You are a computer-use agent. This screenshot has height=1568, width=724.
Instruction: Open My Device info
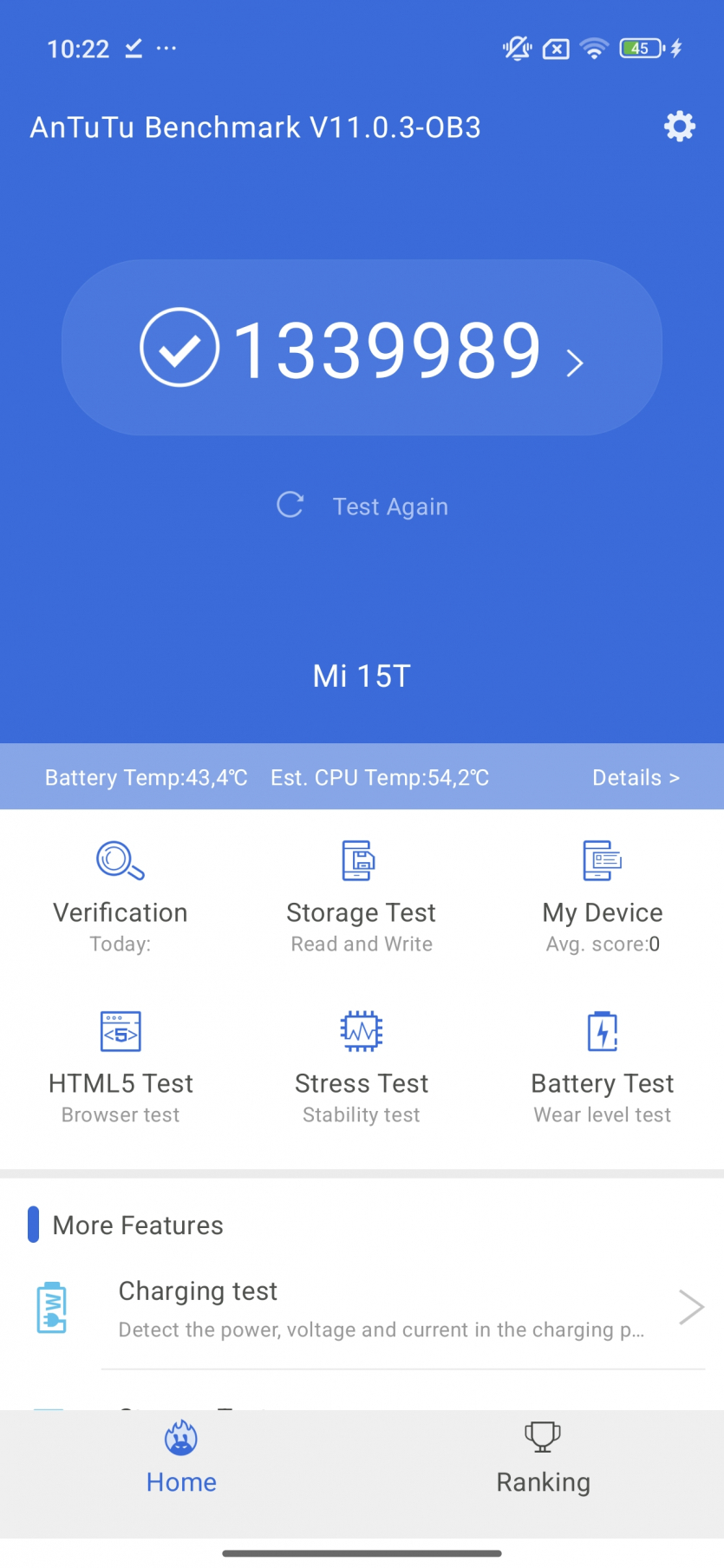(x=603, y=895)
